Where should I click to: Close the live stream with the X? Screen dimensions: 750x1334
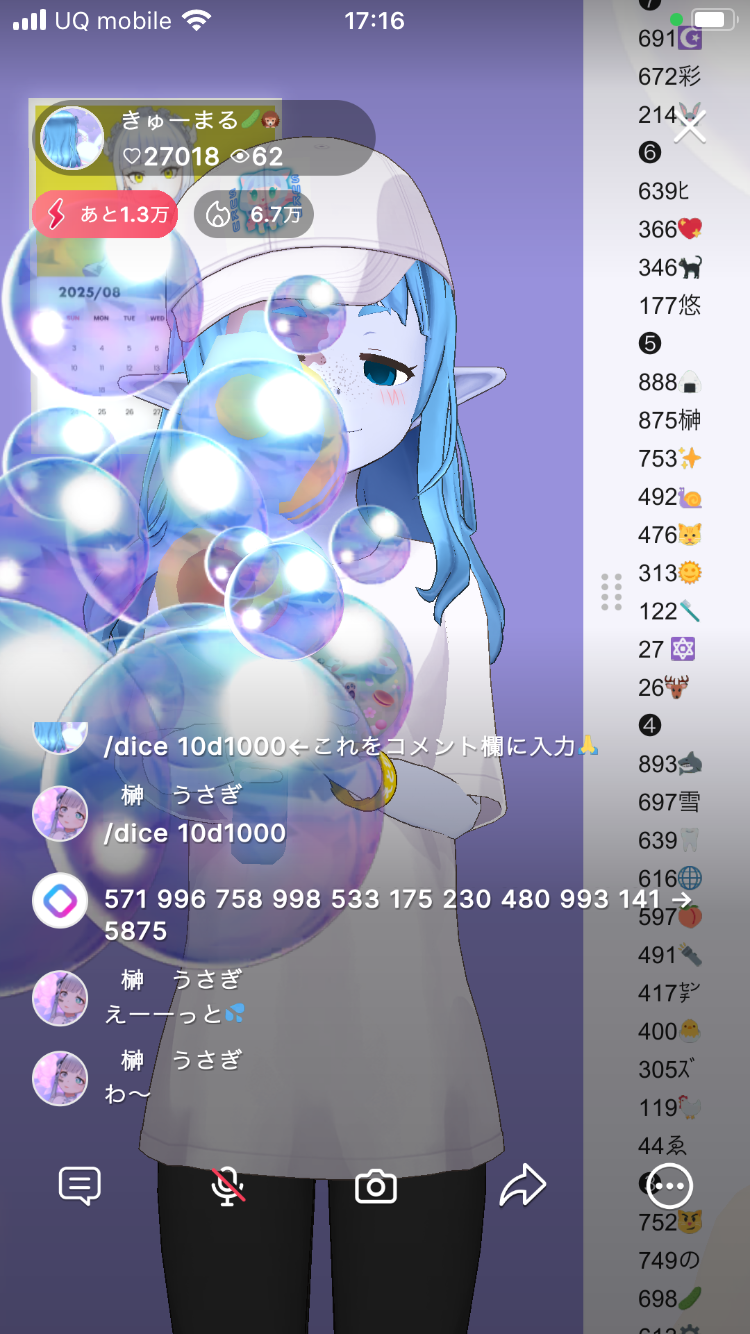pyautogui.click(x=690, y=127)
